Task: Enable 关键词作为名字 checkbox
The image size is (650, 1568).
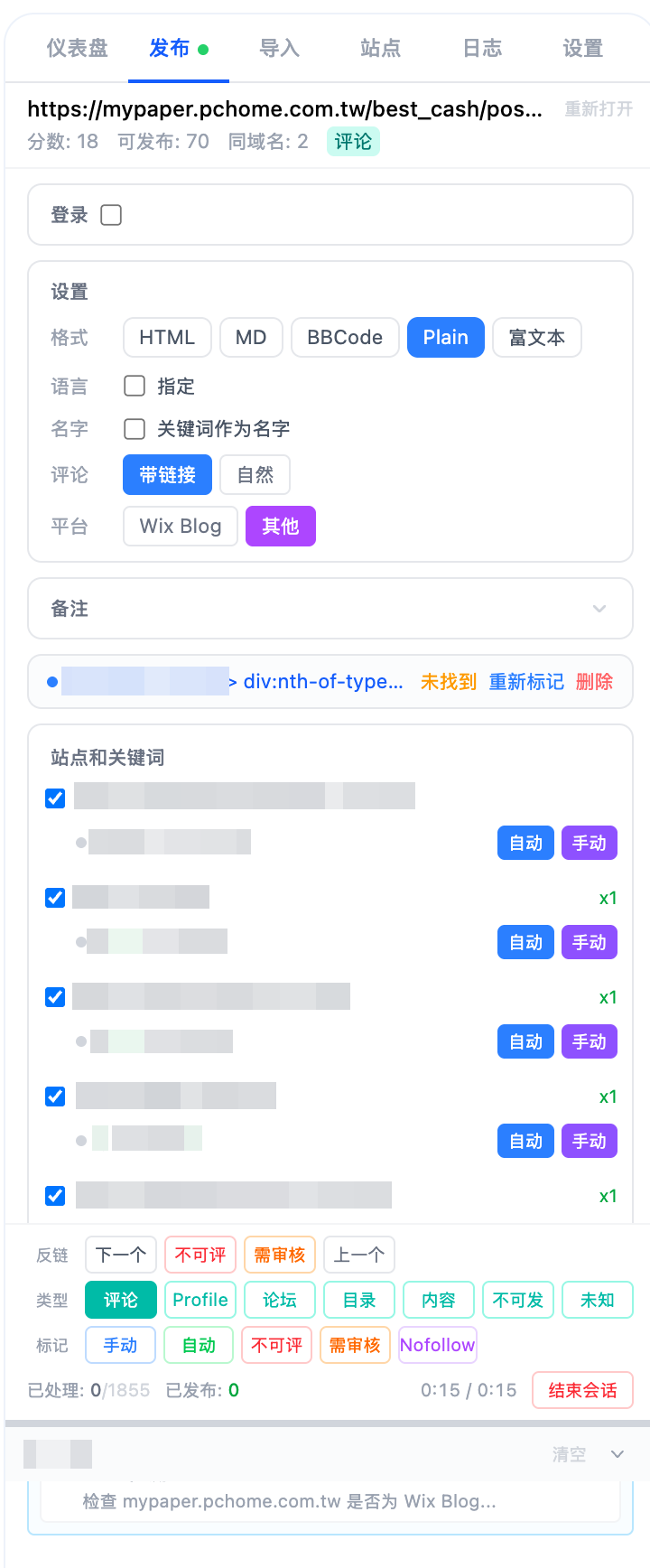Action: coord(135,429)
